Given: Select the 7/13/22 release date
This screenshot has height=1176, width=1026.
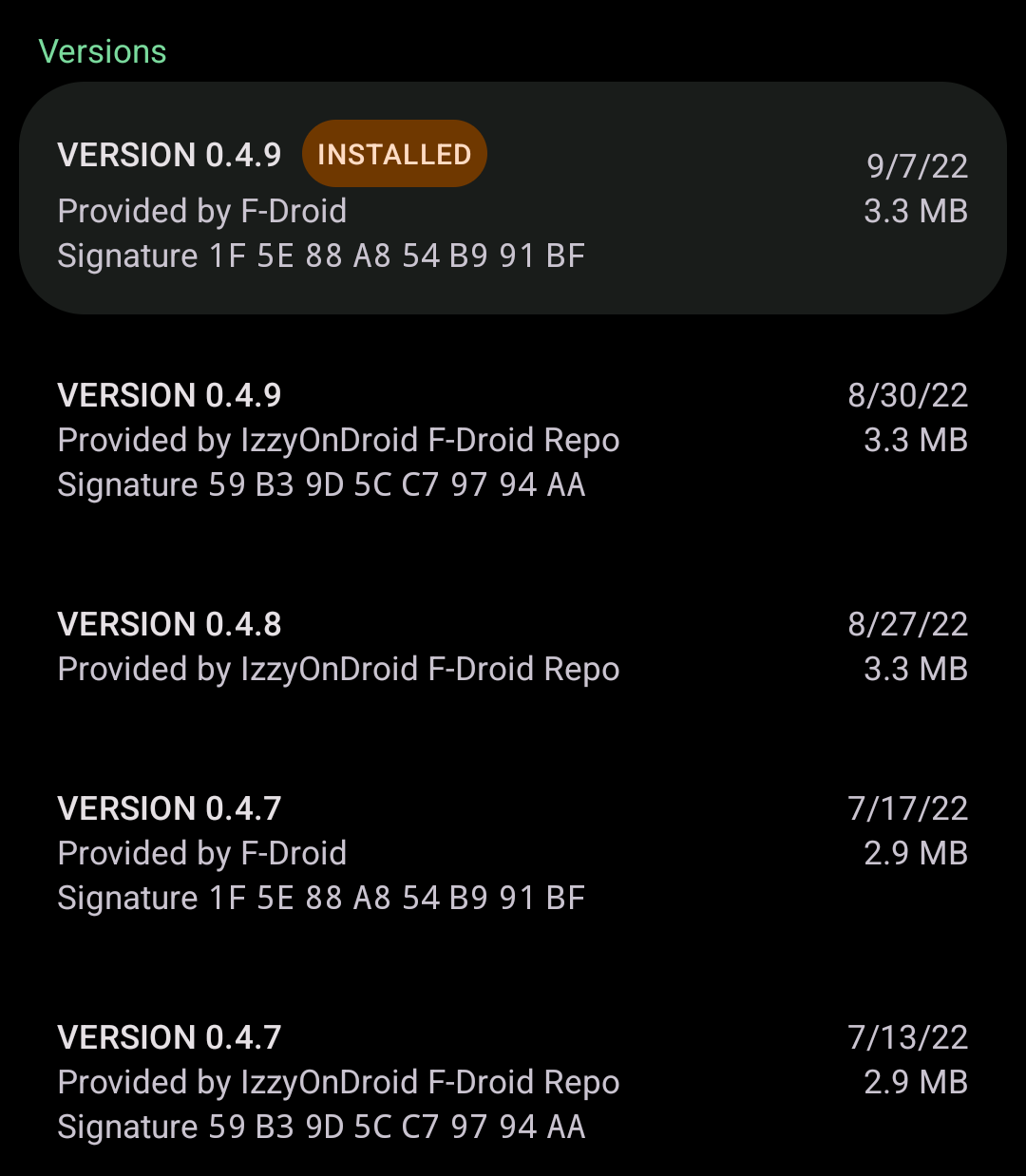Looking at the screenshot, I should pos(907,1037).
